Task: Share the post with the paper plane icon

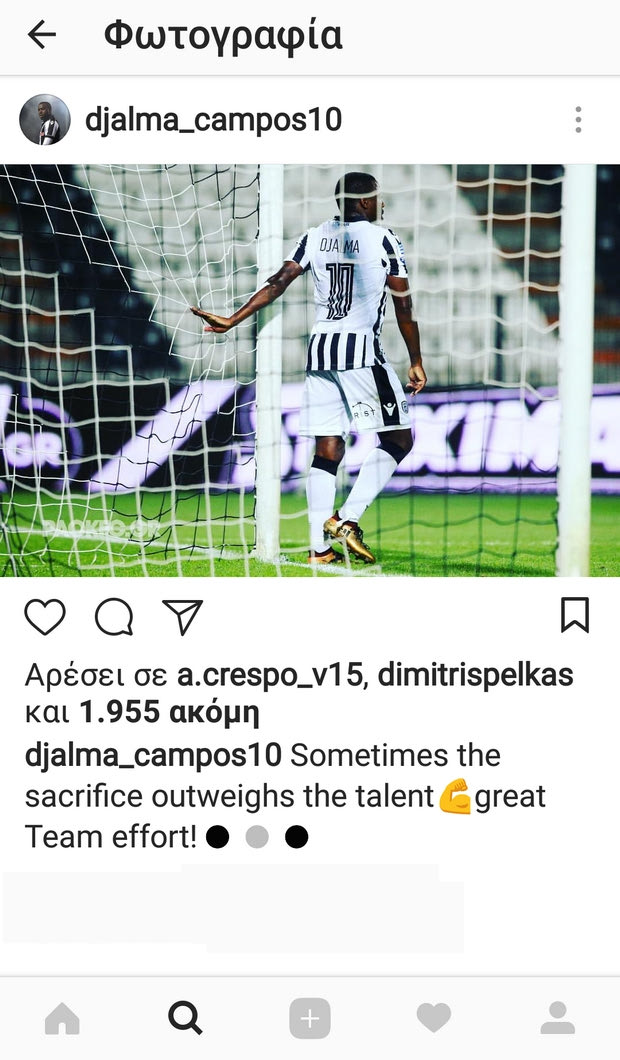Action: pyautogui.click(x=183, y=616)
